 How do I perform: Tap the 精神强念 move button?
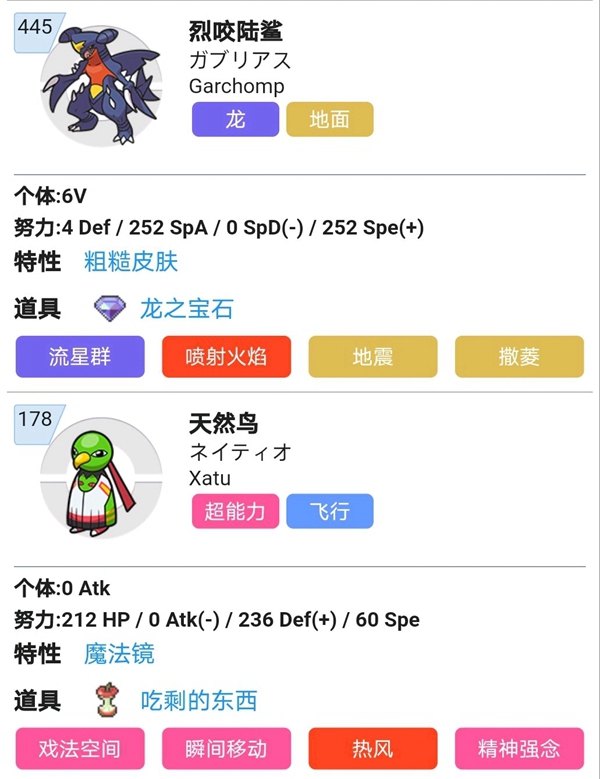tap(519, 749)
